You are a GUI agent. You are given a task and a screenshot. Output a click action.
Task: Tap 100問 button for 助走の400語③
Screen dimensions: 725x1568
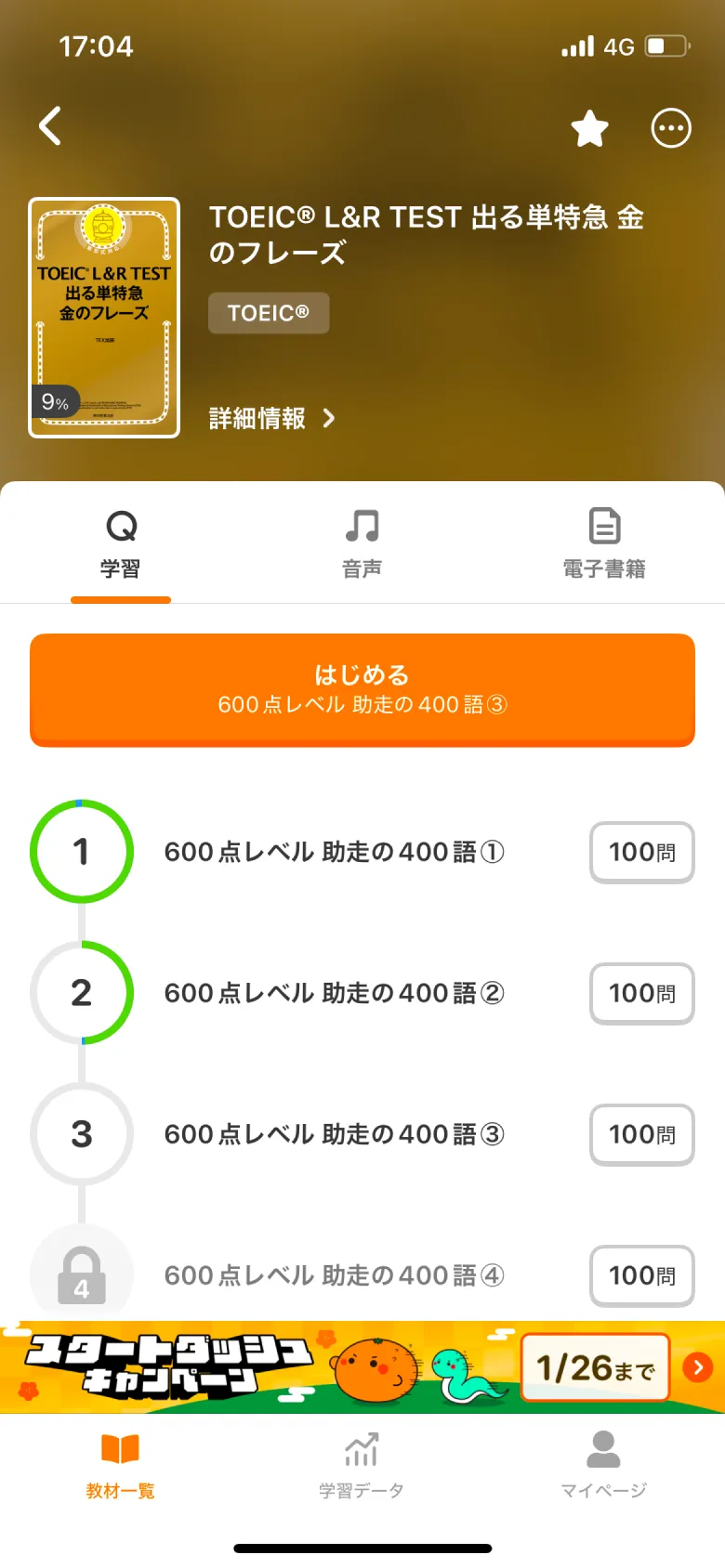(641, 1134)
